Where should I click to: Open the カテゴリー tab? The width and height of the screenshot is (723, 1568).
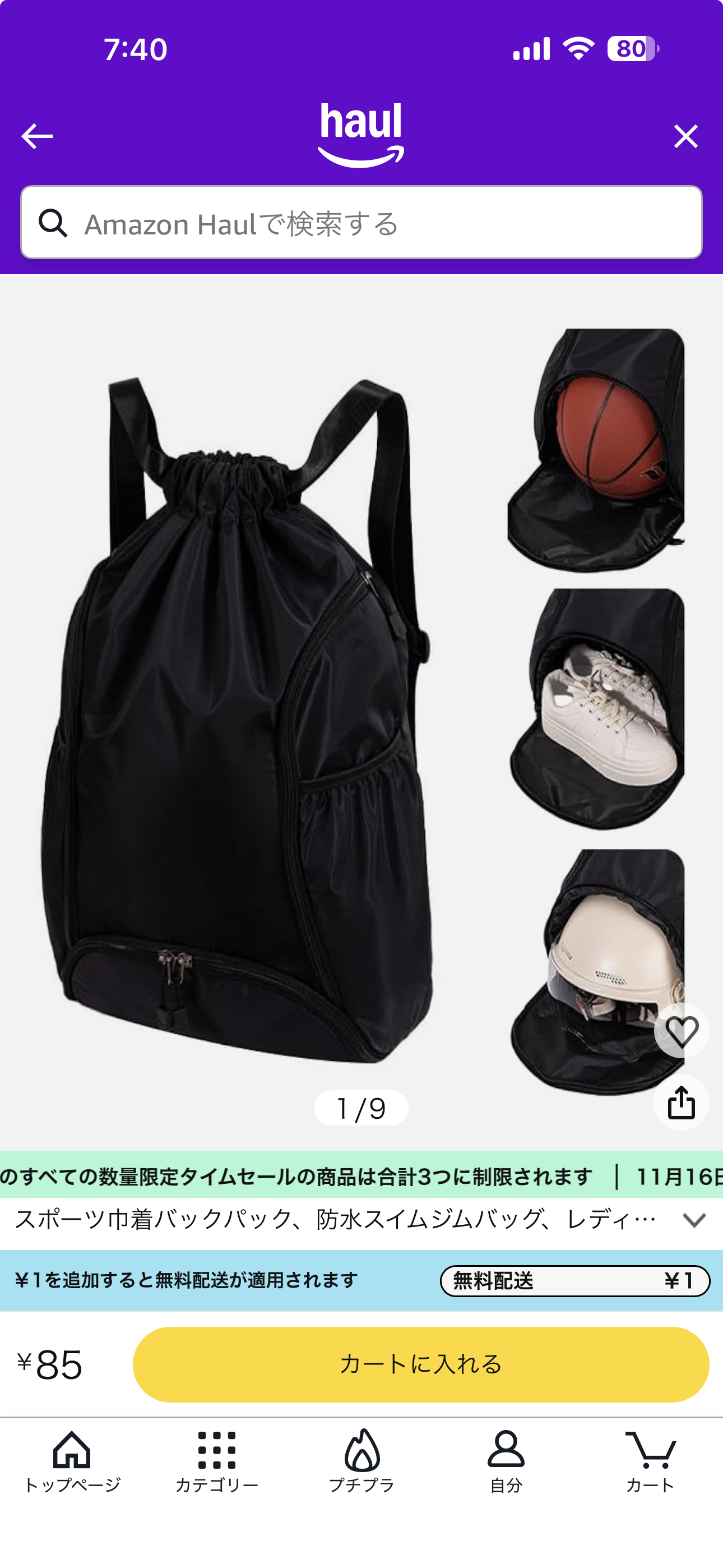coord(217,1461)
